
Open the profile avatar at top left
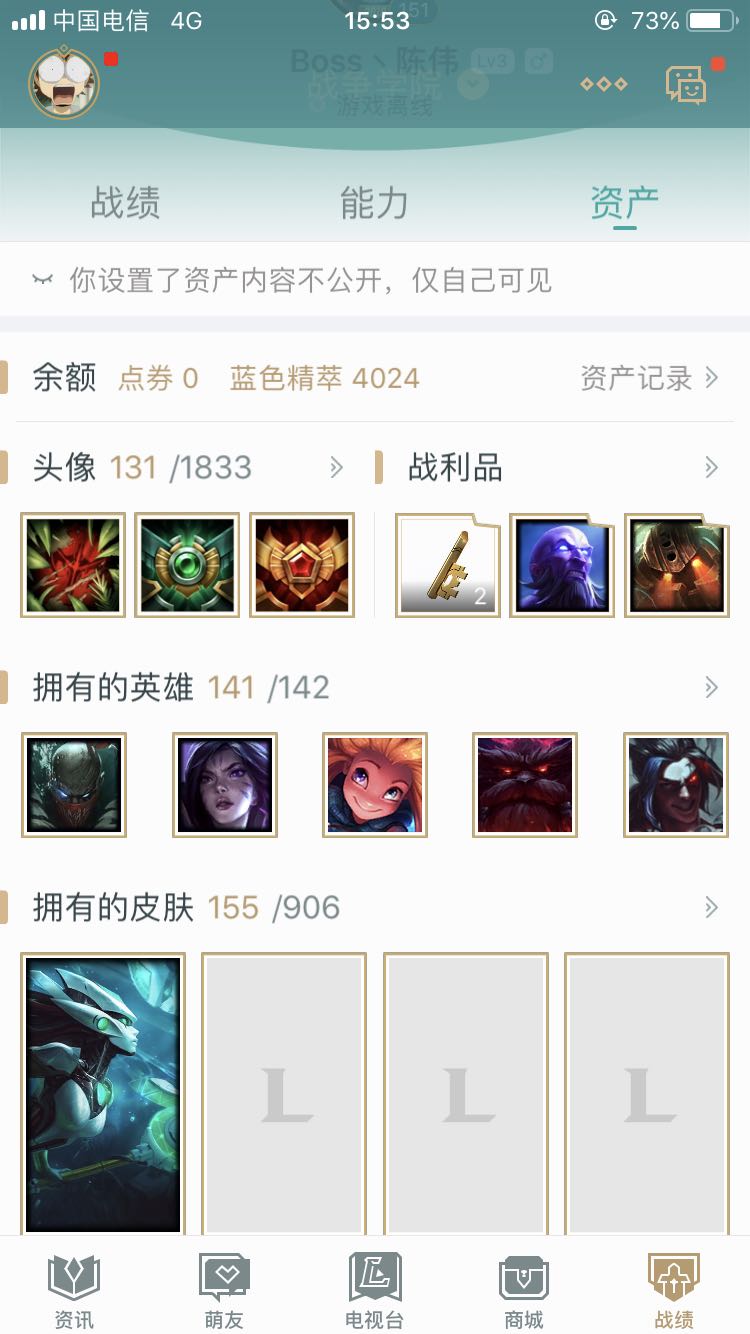tap(63, 82)
